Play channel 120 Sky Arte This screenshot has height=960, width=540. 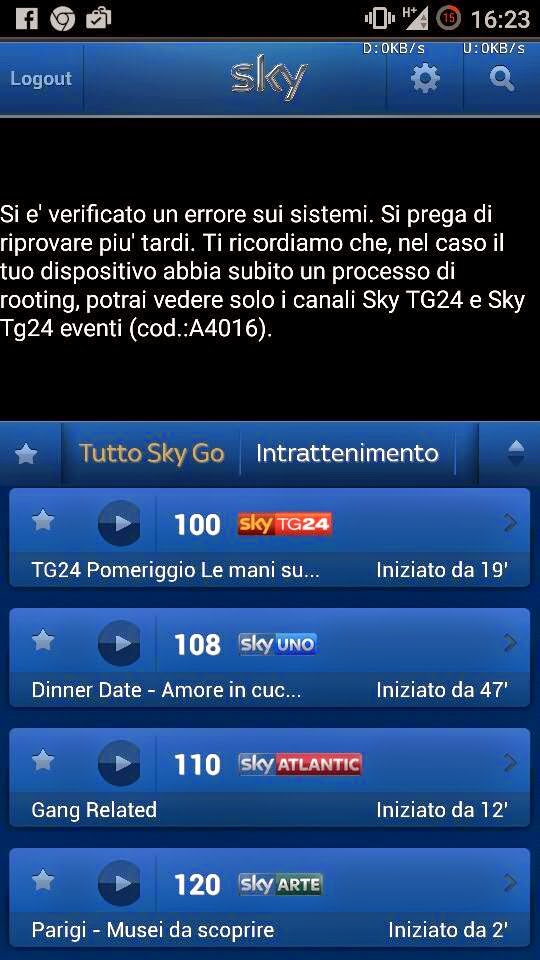point(119,883)
